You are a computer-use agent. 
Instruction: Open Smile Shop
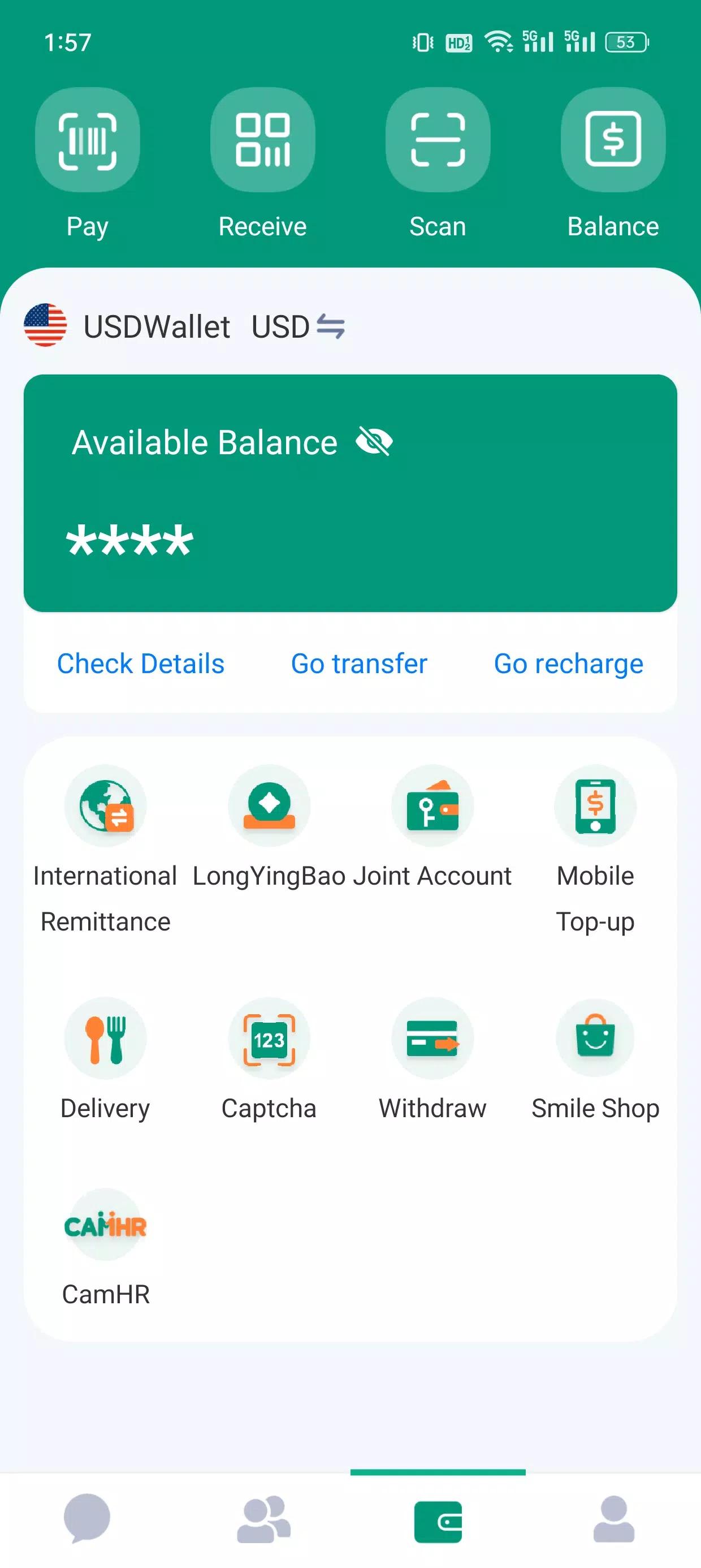tap(595, 1039)
